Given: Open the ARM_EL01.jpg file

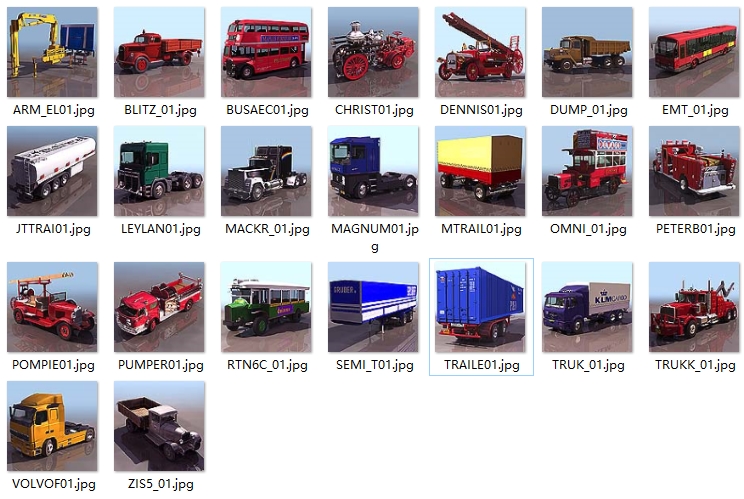Looking at the screenshot, I should 52,51.
